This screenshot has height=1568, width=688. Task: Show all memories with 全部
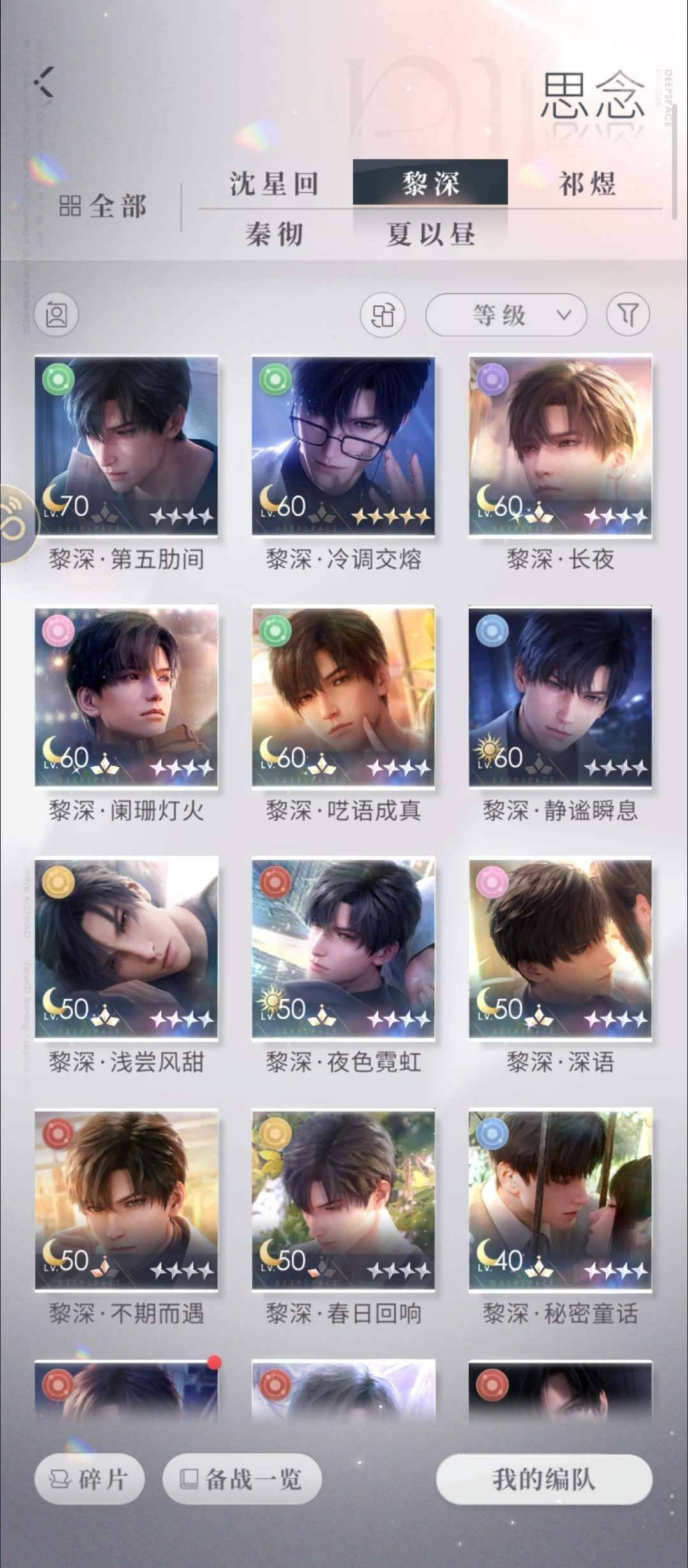[x=103, y=207]
